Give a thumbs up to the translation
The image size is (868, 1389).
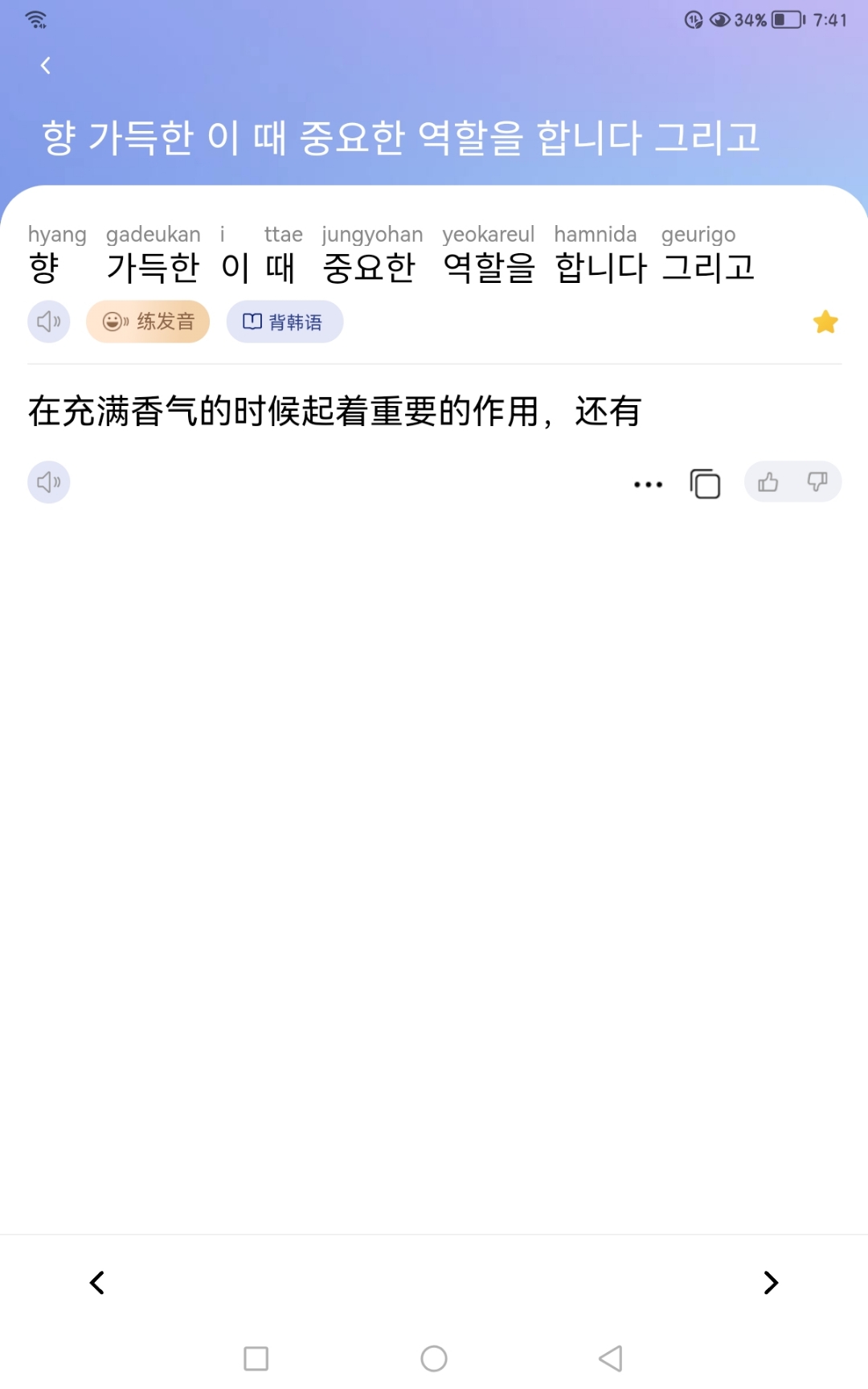pyautogui.click(x=768, y=481)
